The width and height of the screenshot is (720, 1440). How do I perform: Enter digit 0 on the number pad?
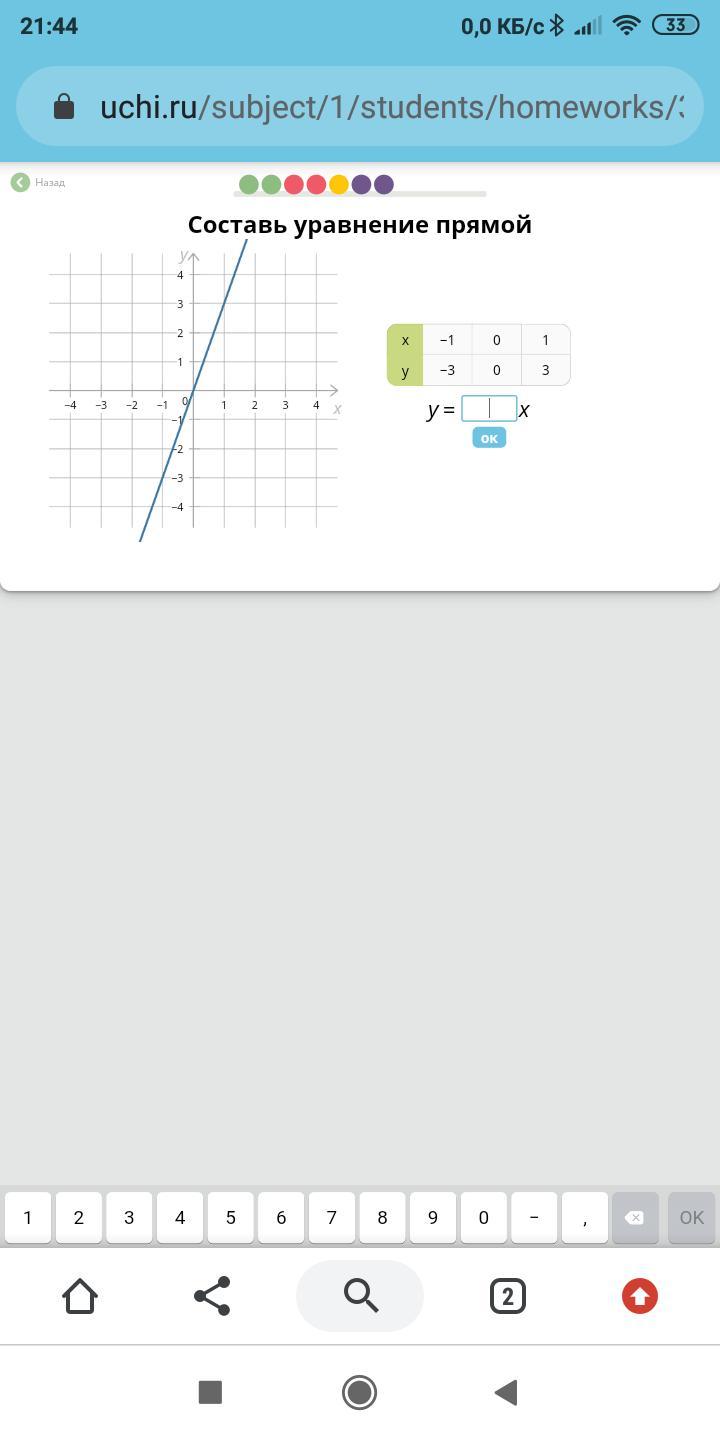click(483, 1217)
